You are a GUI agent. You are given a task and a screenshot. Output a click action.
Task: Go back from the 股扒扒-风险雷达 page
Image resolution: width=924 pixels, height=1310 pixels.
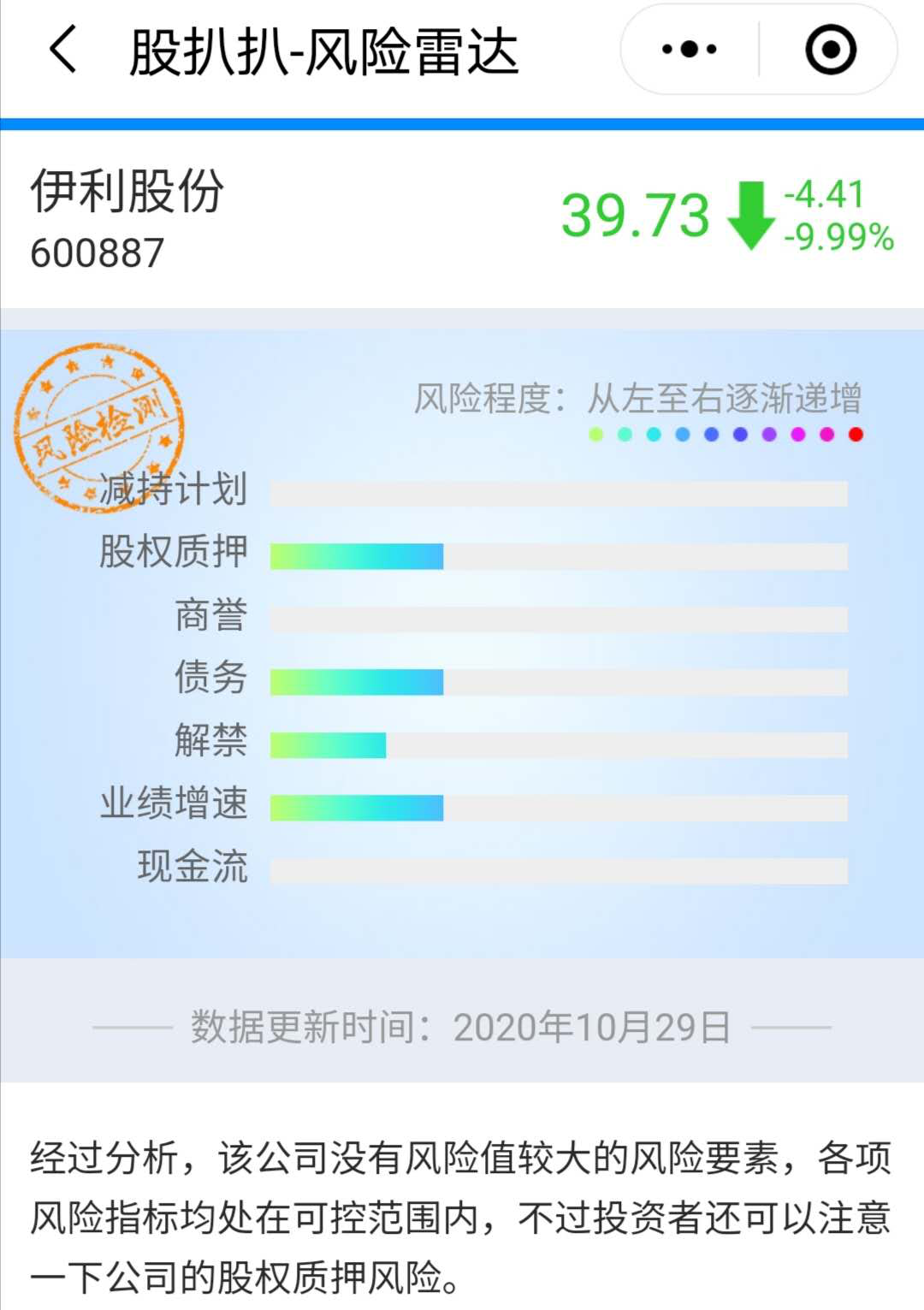(x=64, y=50)
